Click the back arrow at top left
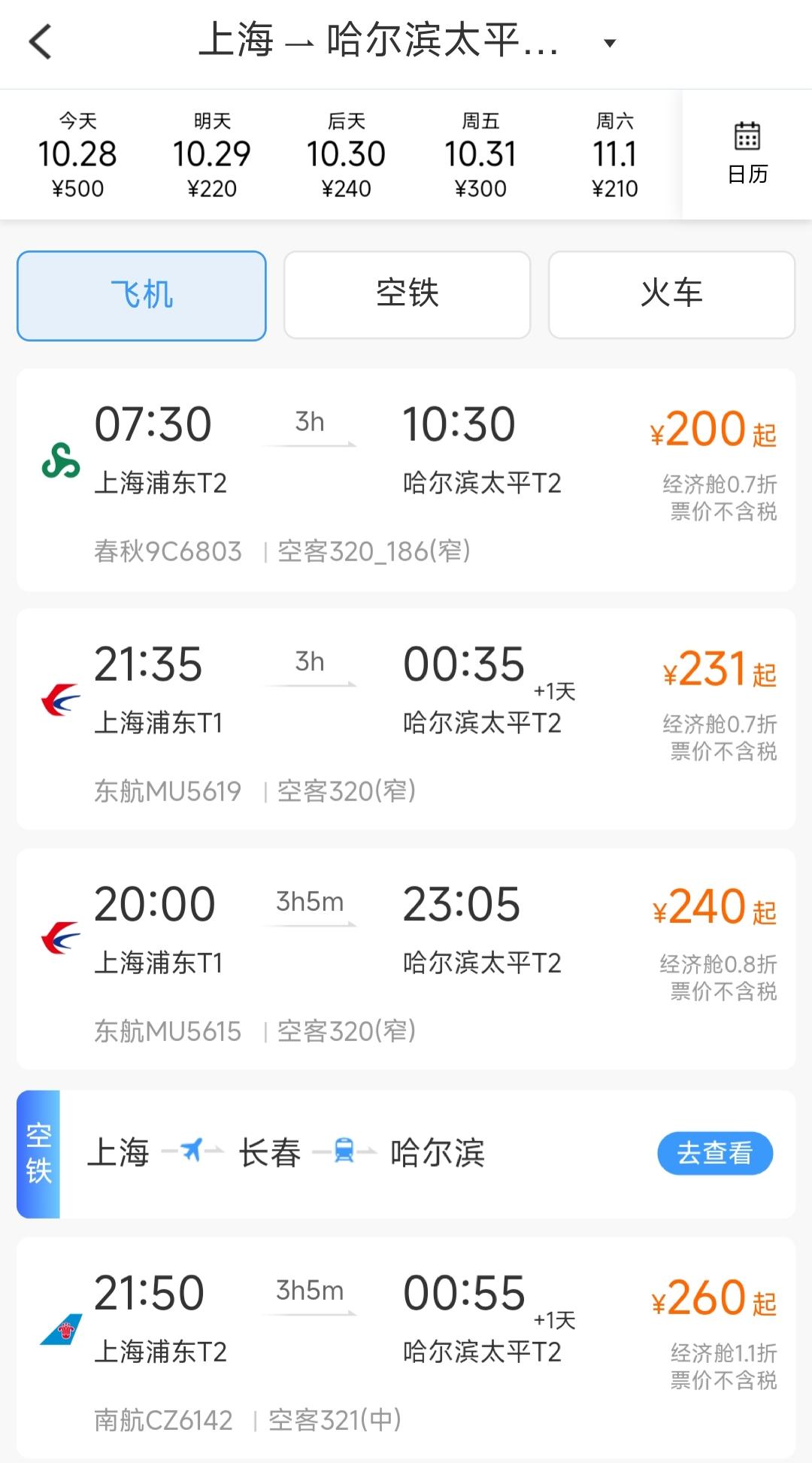The height and width of the screenshot is (1463, 812). [41, 43]
